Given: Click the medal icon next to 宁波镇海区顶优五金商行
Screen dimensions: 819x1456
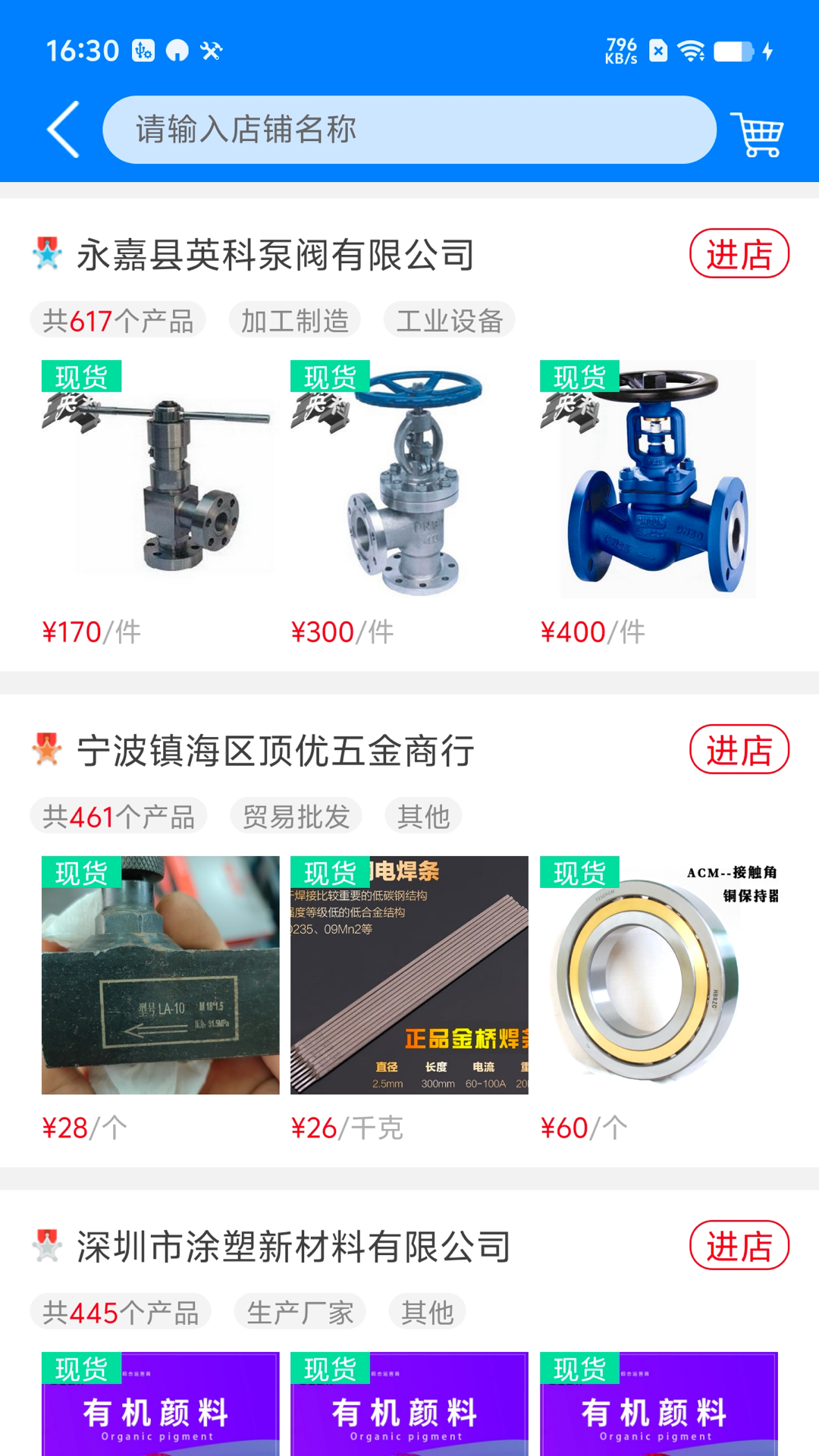Looking at the screenshot, I should tap(45, 749).
